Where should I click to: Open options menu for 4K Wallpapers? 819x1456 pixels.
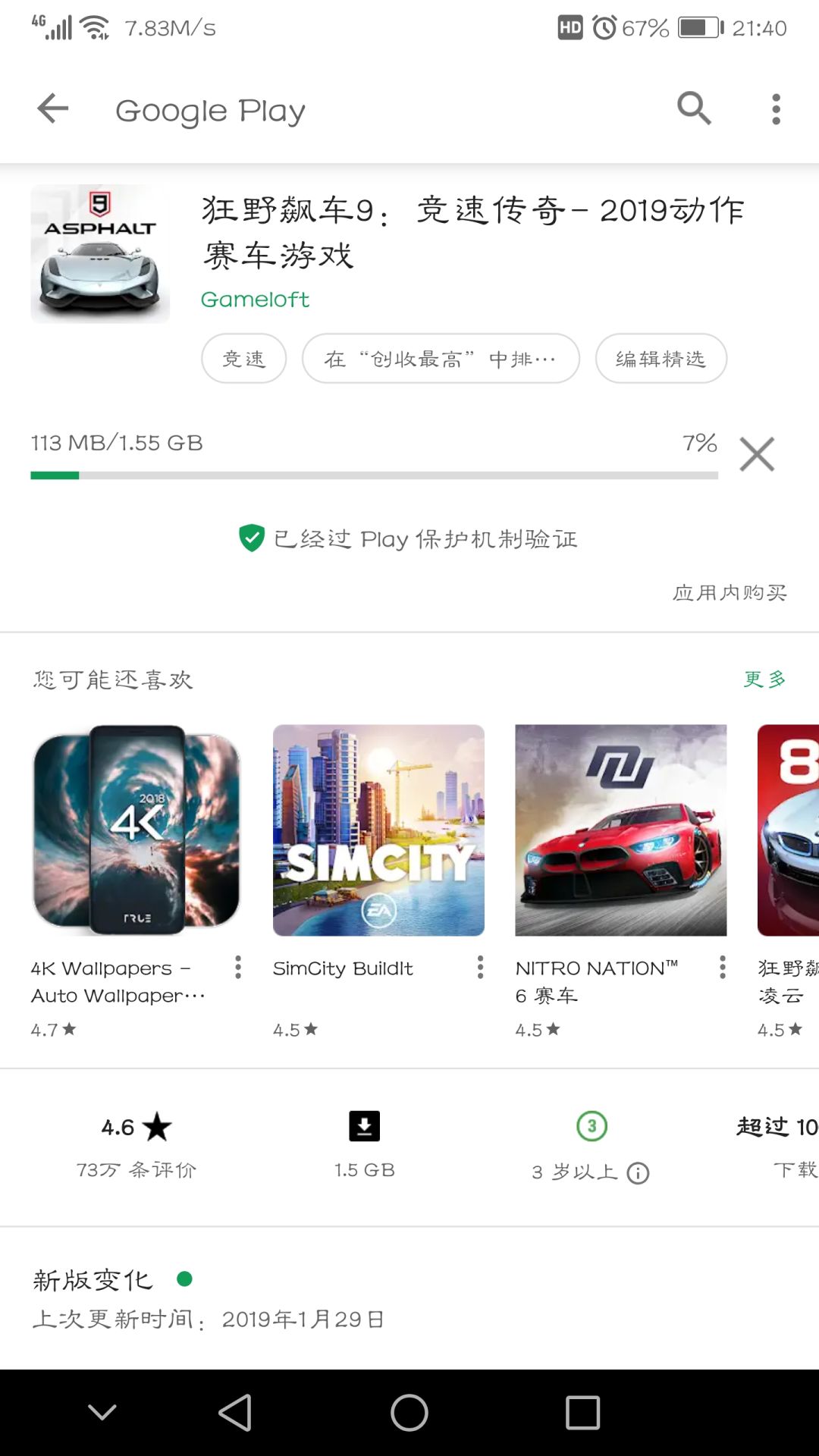[238, 967]
